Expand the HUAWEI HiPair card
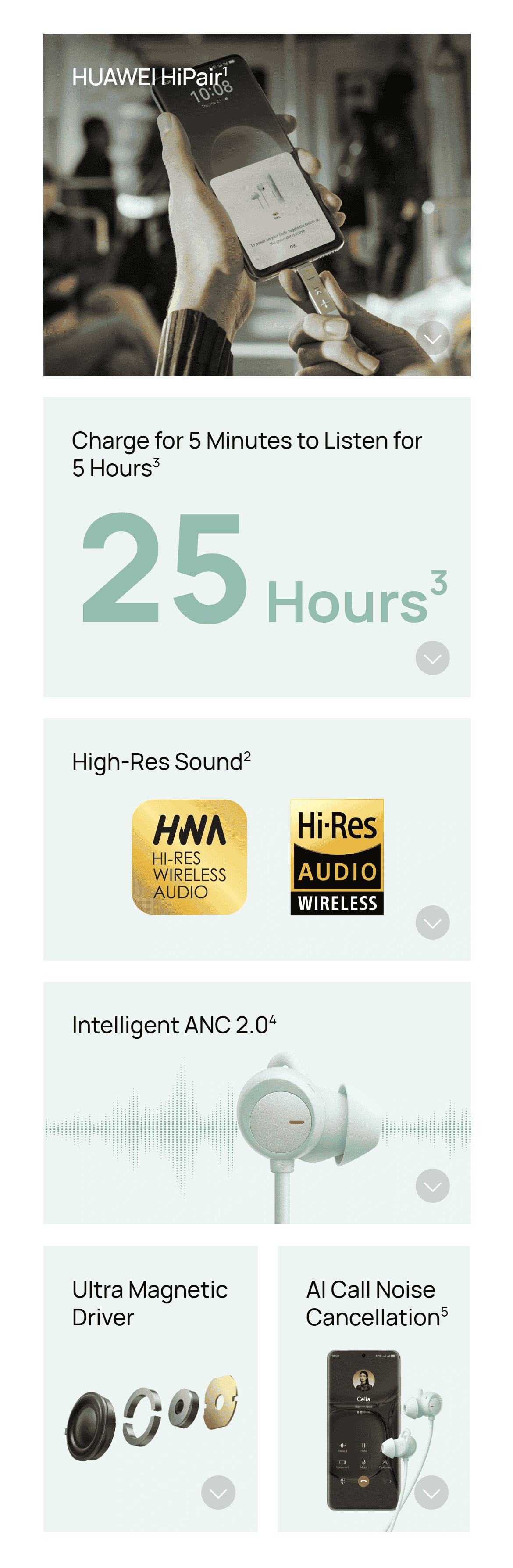513x1568 pixels. click(432, 338)
